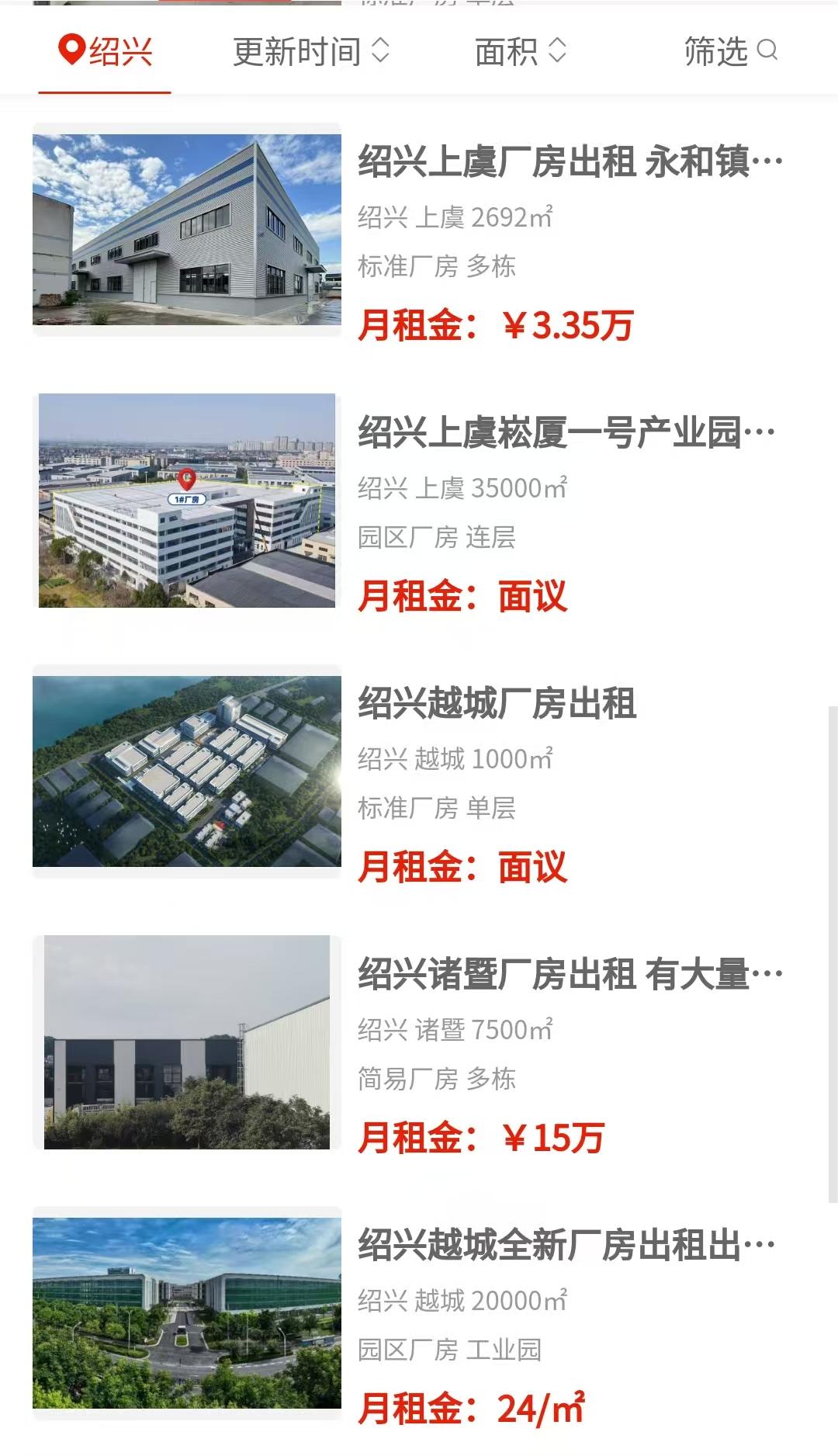View the 上虞崧厦一号产业园 35000㎡ listing

click(x=566, y=433)
